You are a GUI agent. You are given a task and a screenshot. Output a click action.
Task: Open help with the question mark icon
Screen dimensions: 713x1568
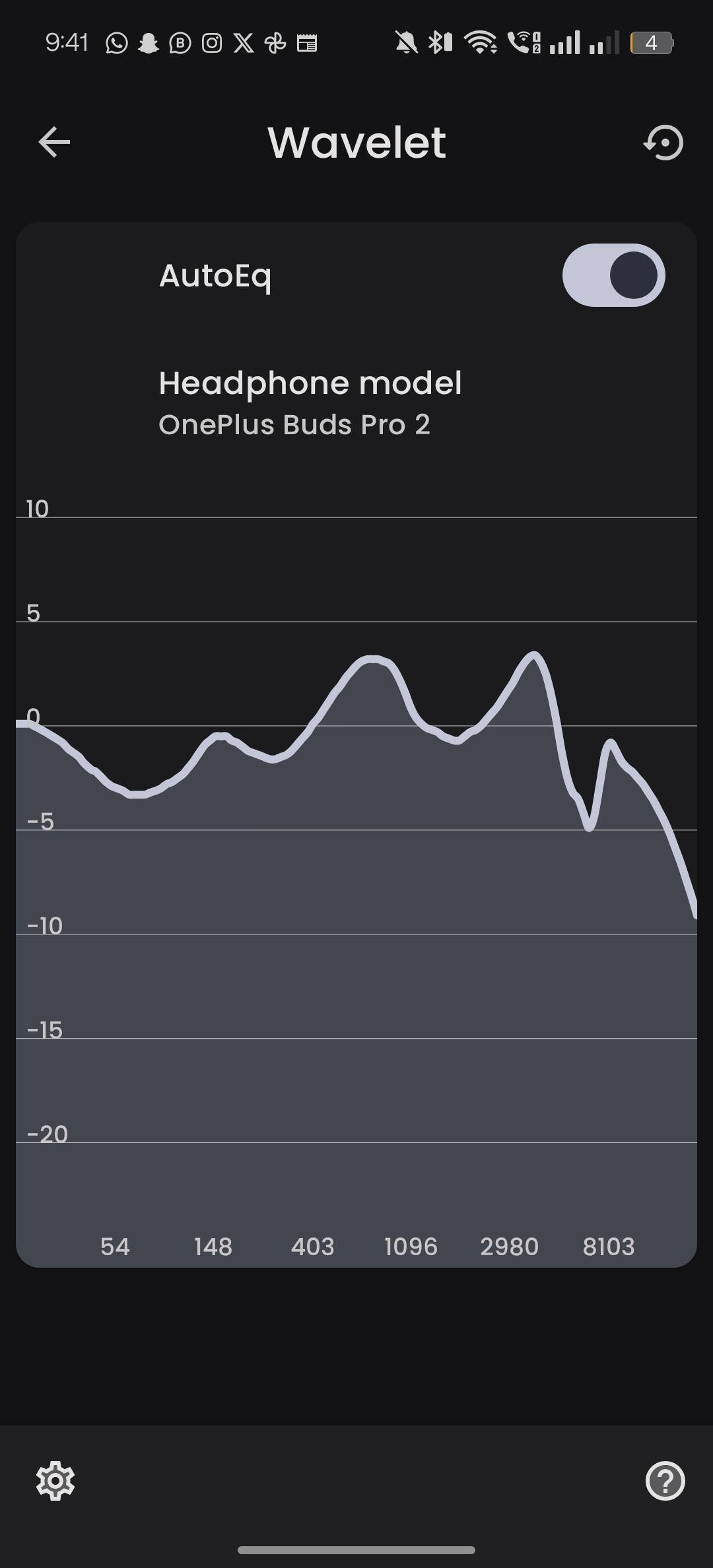665,1481
